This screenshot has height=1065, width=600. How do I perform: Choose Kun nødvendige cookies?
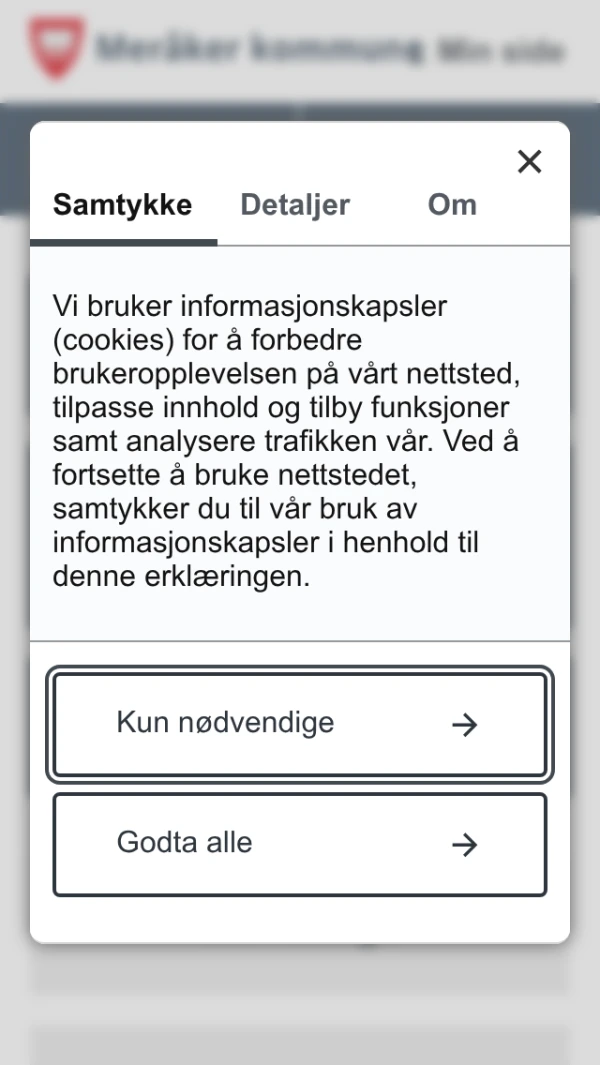[x=299, y=724]
